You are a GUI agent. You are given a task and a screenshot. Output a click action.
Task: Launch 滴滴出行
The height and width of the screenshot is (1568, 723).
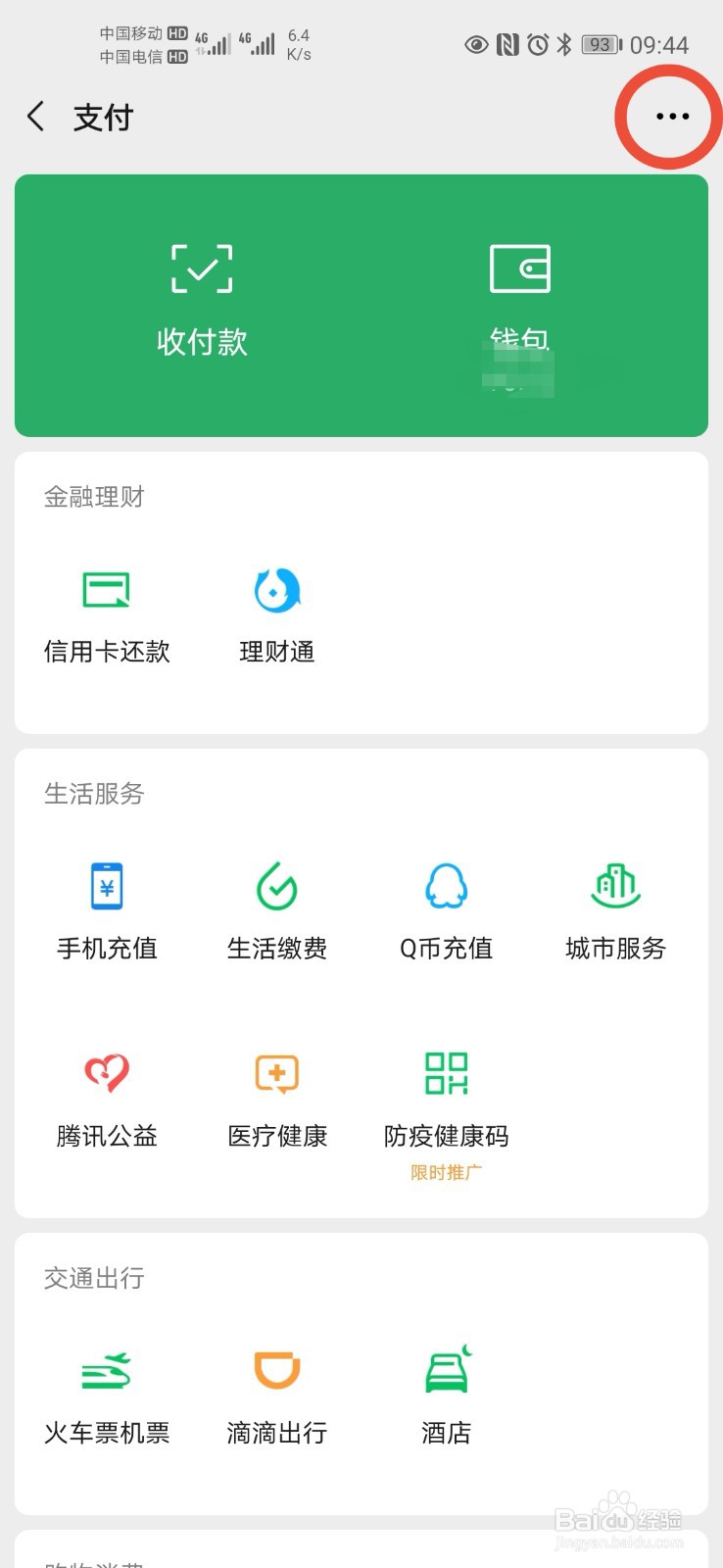click(277, 1398)
